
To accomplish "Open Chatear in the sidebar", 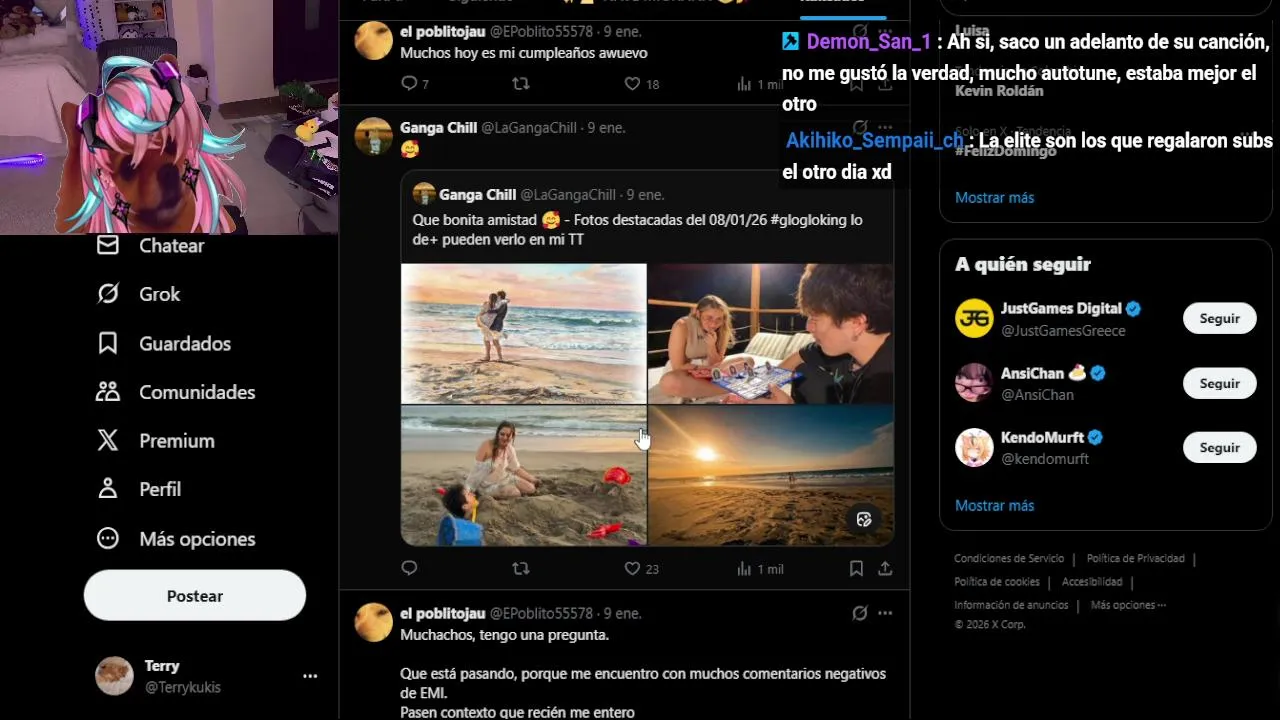I will 170,246.
